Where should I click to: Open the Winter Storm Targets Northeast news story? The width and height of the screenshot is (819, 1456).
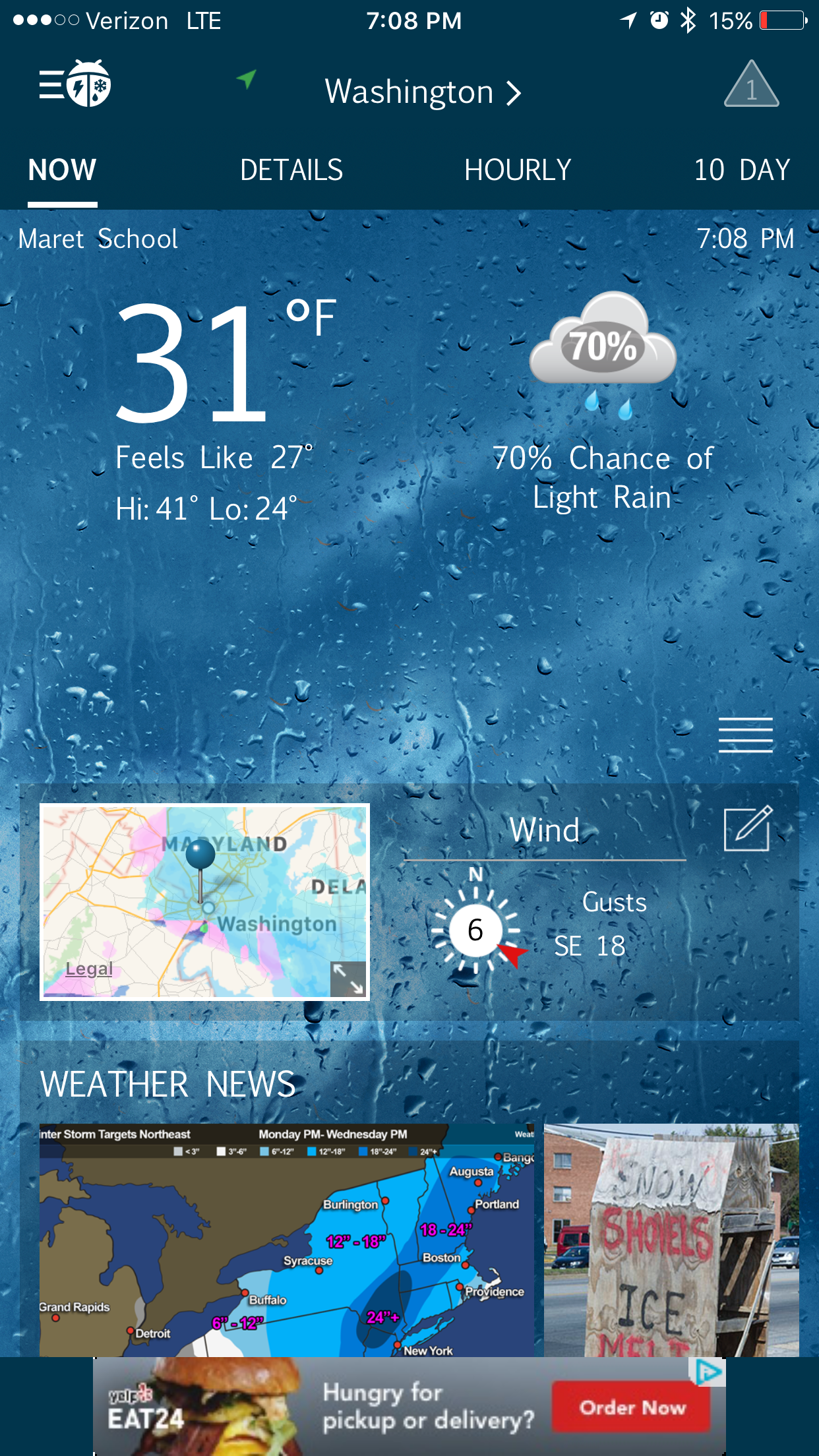pos(287,1240)
